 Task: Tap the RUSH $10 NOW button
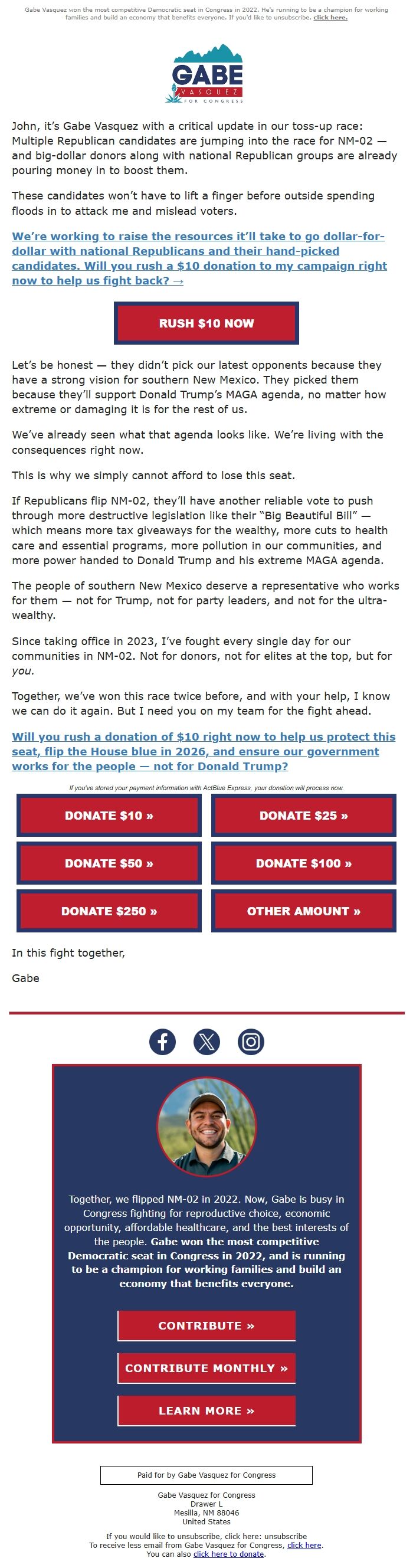[206, 323]
